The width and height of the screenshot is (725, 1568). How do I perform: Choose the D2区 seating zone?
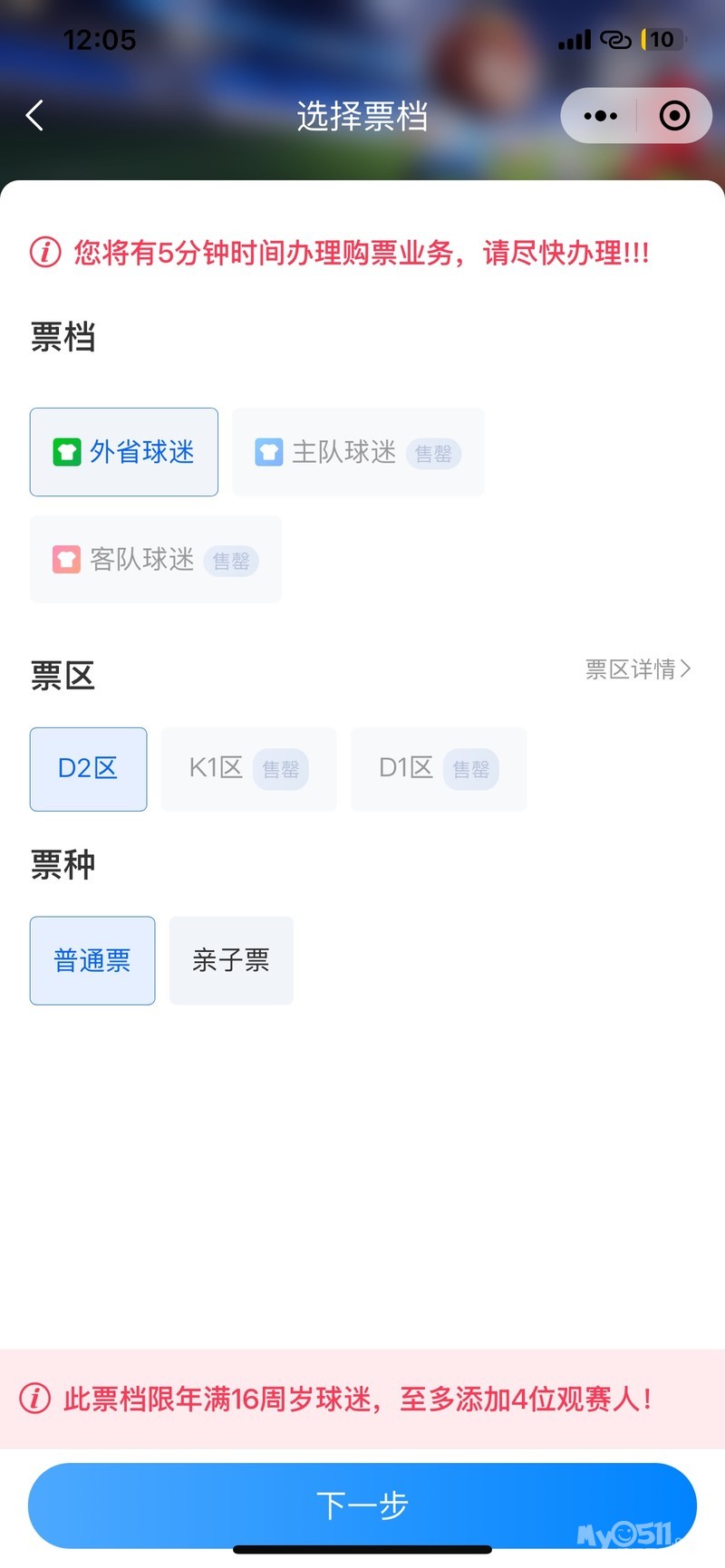[88, 769]
